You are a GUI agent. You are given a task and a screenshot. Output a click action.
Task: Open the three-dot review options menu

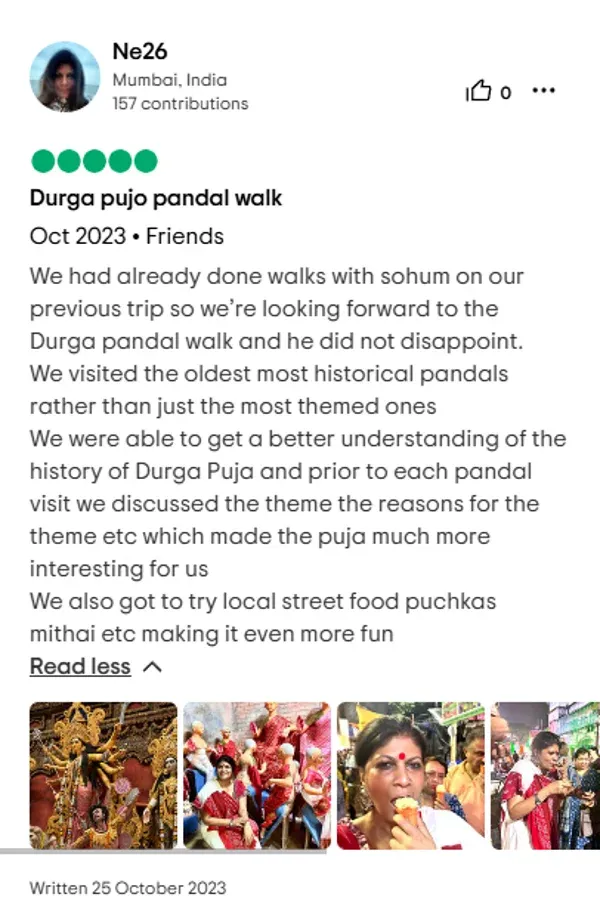click(x=543, y=91)
